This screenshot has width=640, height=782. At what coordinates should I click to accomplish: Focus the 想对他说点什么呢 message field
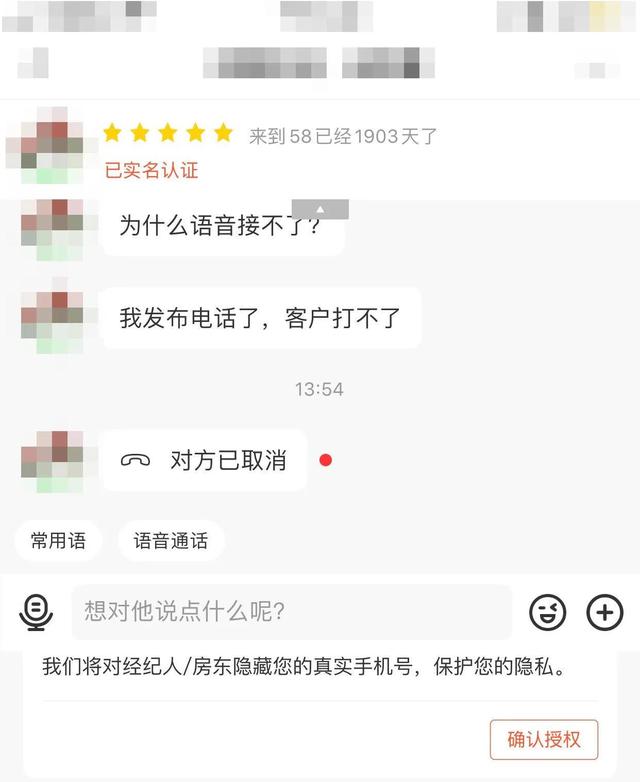coord(290,612)
